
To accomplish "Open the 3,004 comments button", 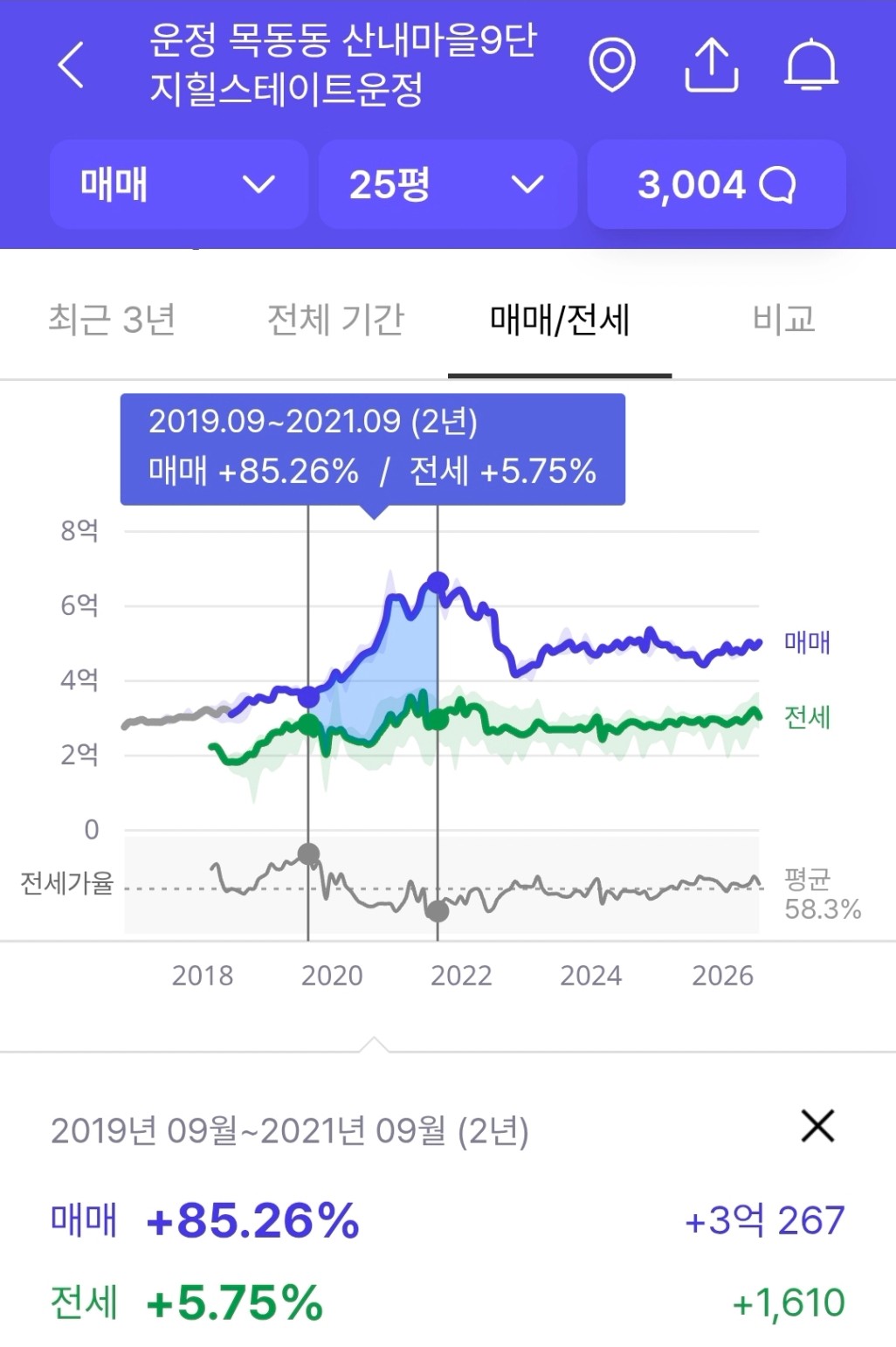I will pyautogui.click(x=716, y=184).
